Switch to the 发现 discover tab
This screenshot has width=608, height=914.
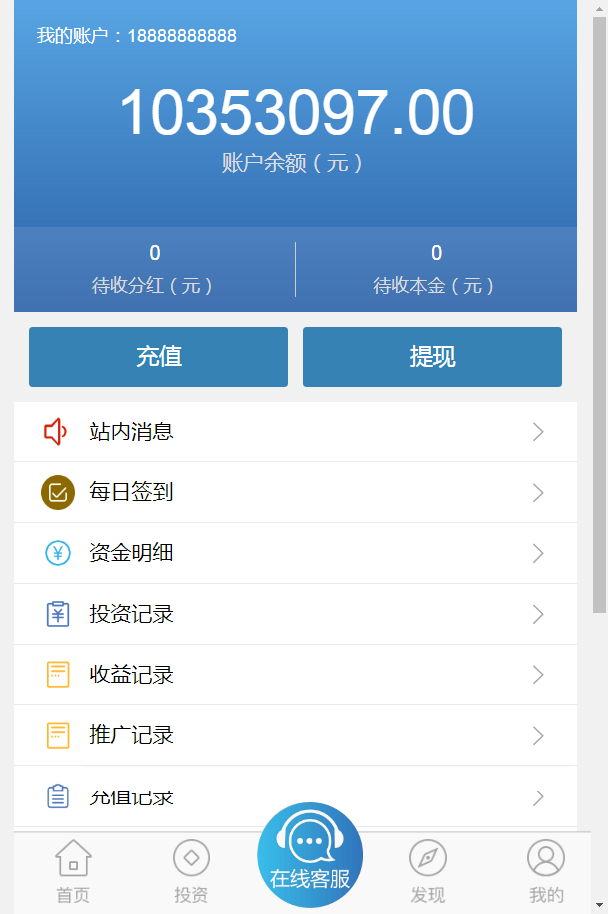click(428, 872)
